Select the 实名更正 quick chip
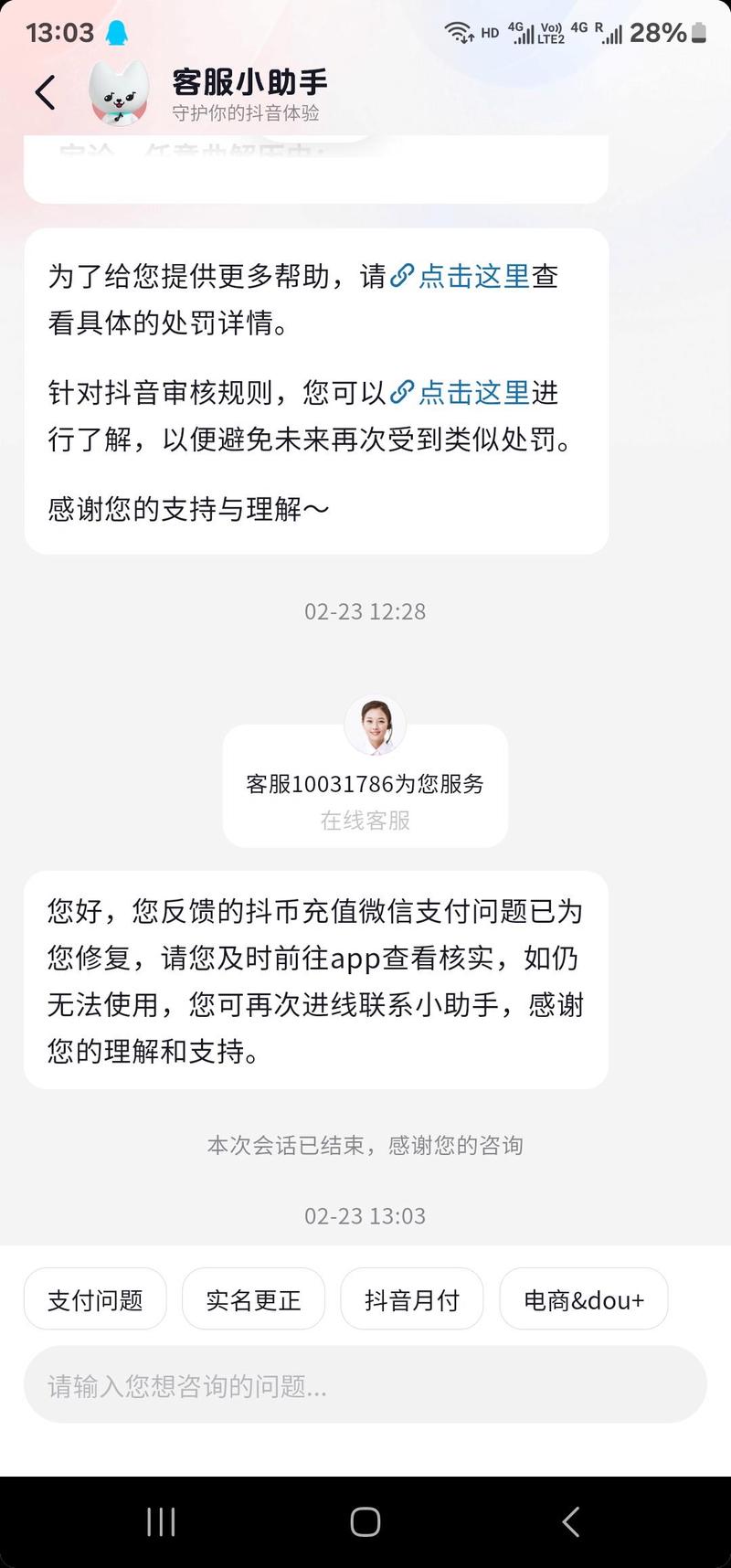The image size is (731, 1568). [253, 1299]
